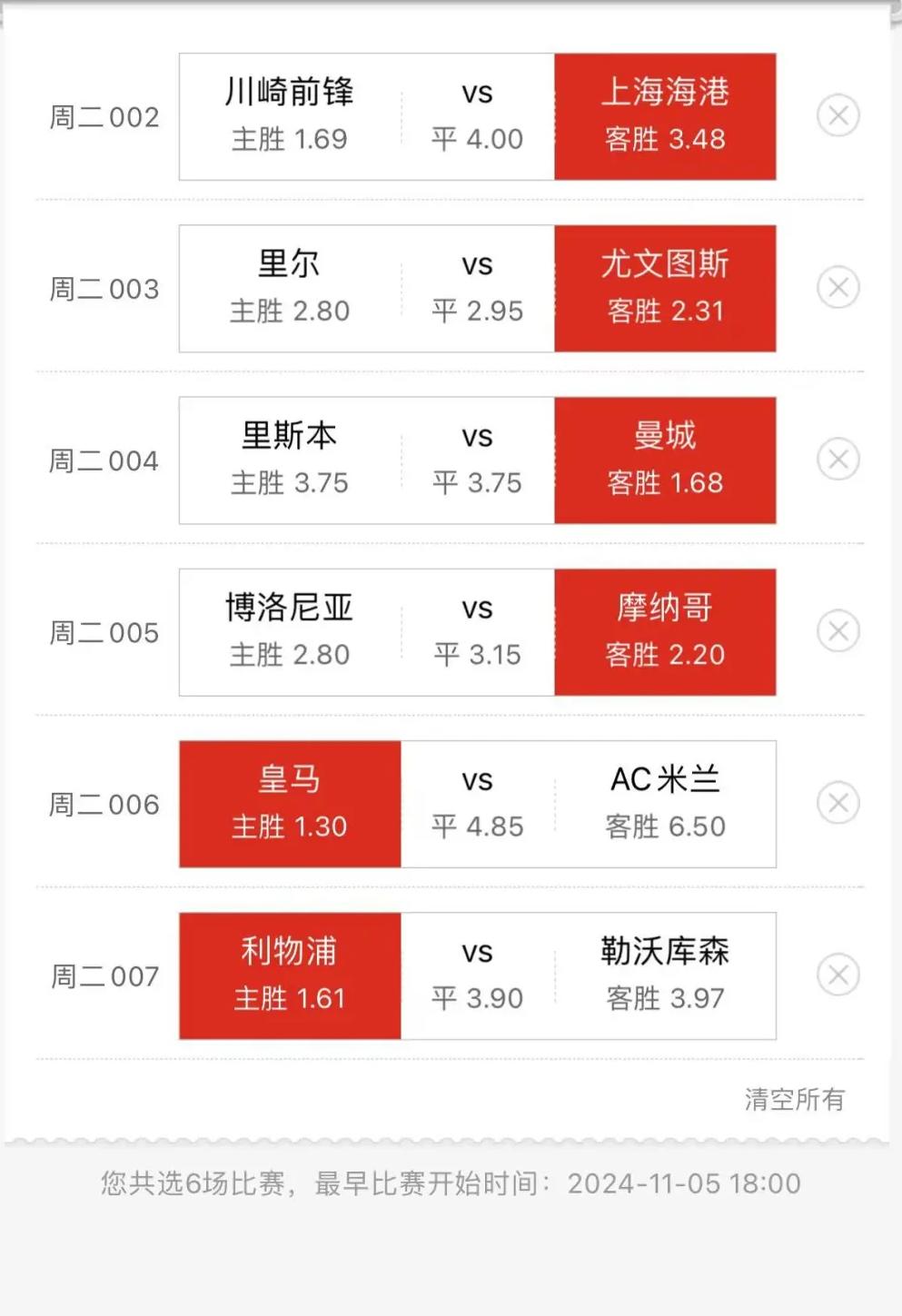
Task: Remove the 里斯本 vs 曼城 match
Action: pyautogui.click(x=838, y=460)
